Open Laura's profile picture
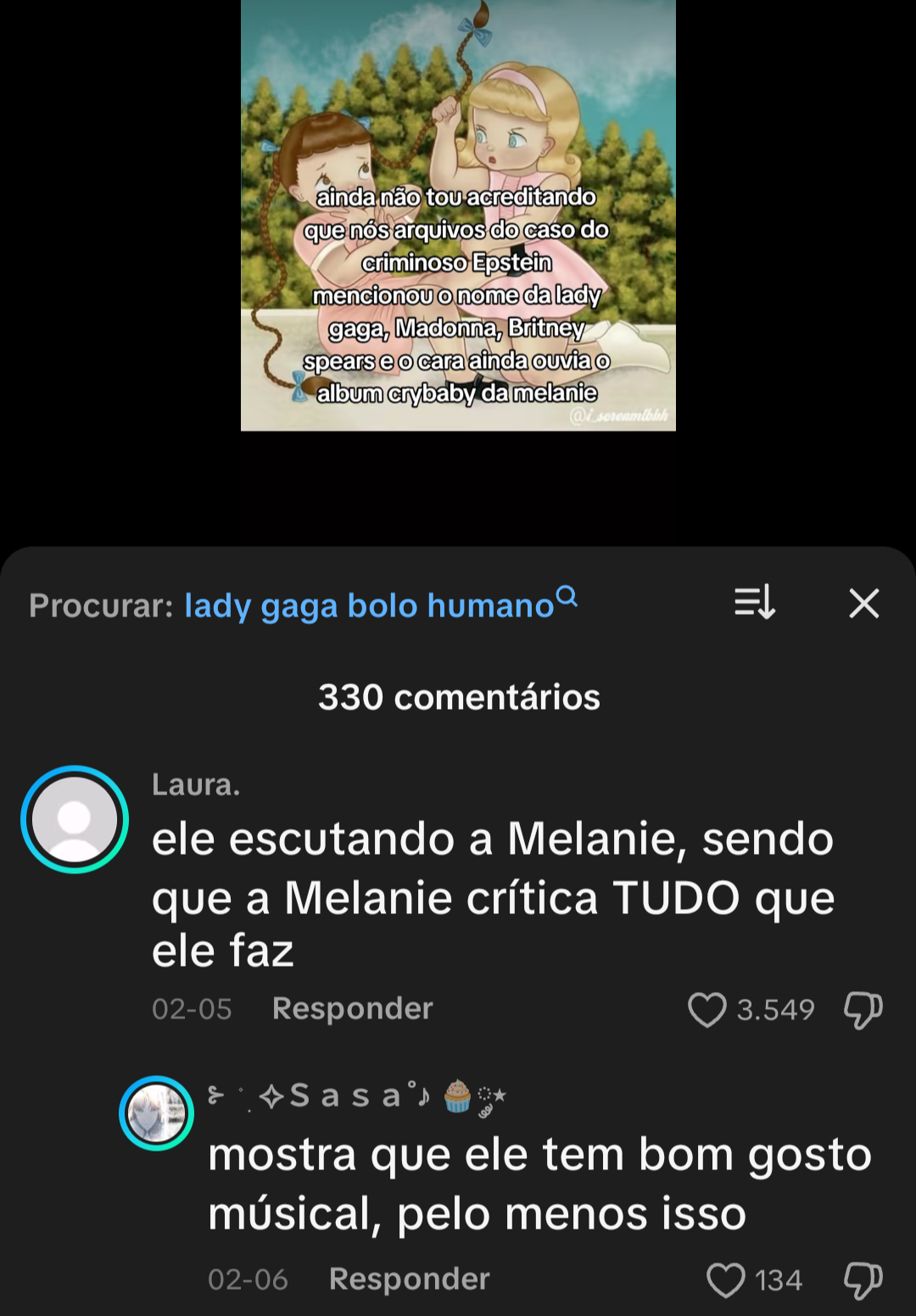Viewport: 916px width, 1316px height. pos(75,819)
